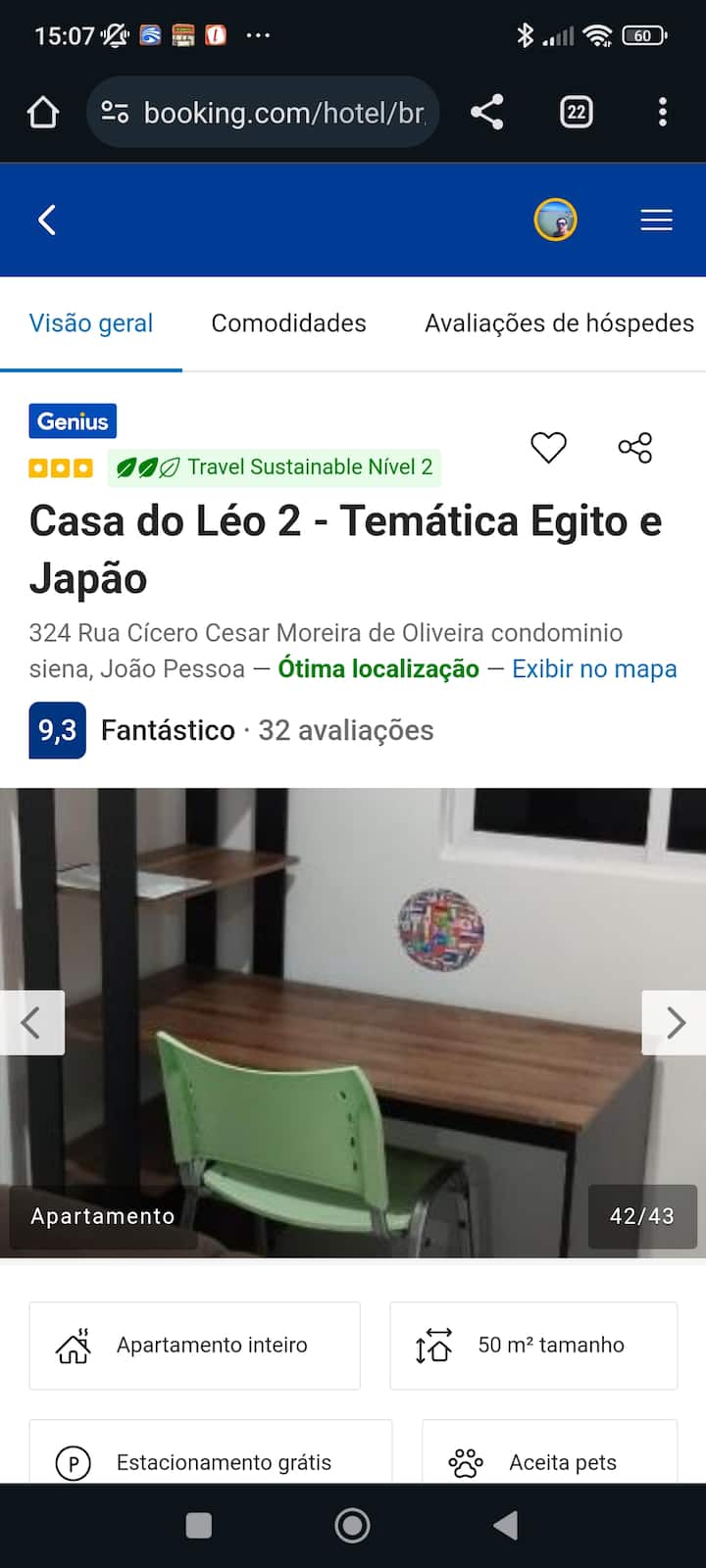The width and height of the screenshot is (706, 1568).
Task: Open the browser tab switcher
Action: tap(576, 113)
